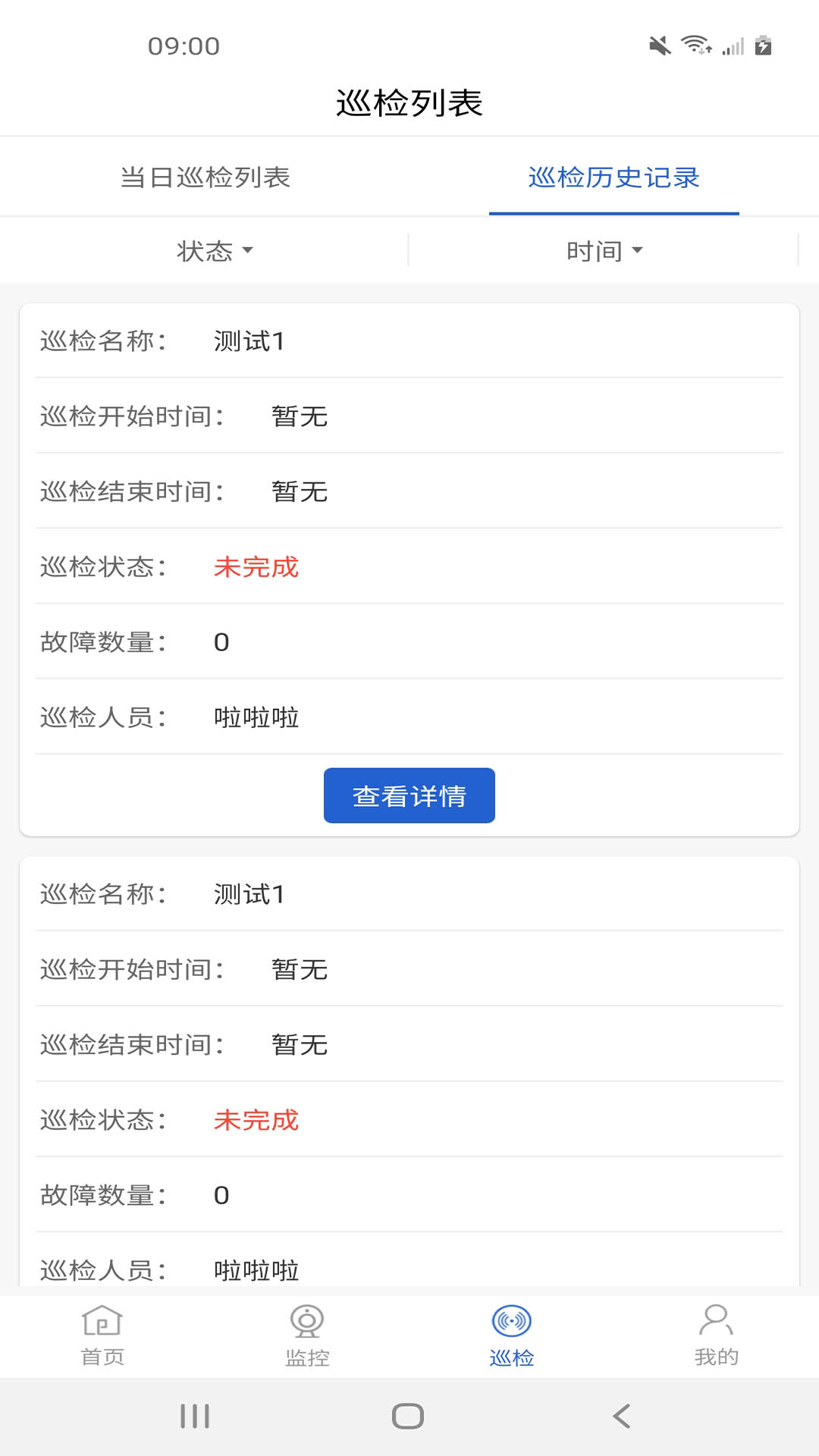
Task: Expand the 时间 filter dropdown
Action: pyautogui.click(x=604, y=250)
